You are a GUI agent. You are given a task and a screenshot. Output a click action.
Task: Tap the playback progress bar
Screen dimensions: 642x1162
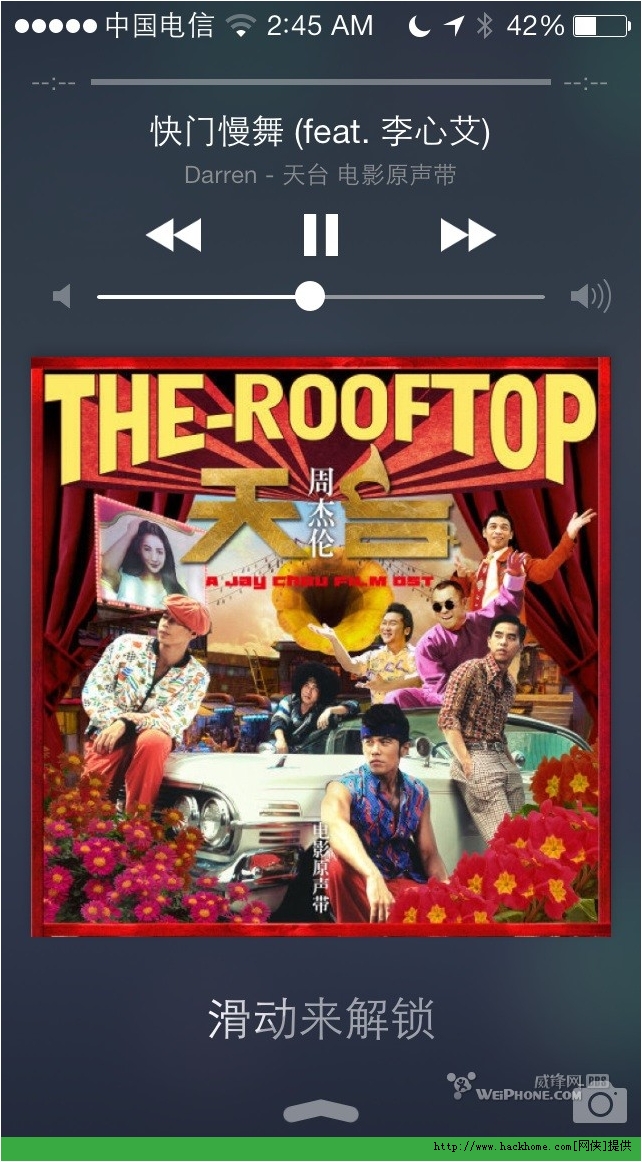pyautogui.click(x=320, y=82)
